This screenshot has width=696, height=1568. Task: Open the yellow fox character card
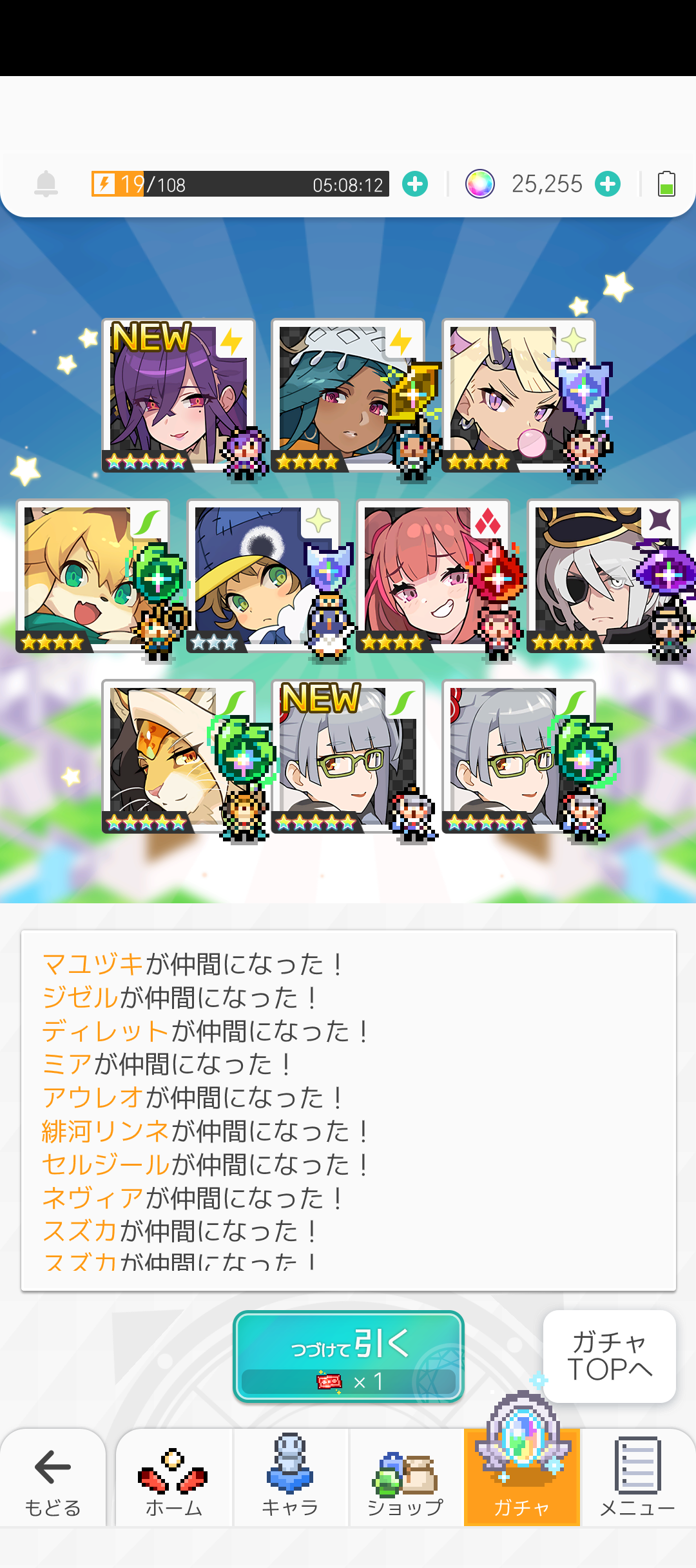click(x=92, y=576)
